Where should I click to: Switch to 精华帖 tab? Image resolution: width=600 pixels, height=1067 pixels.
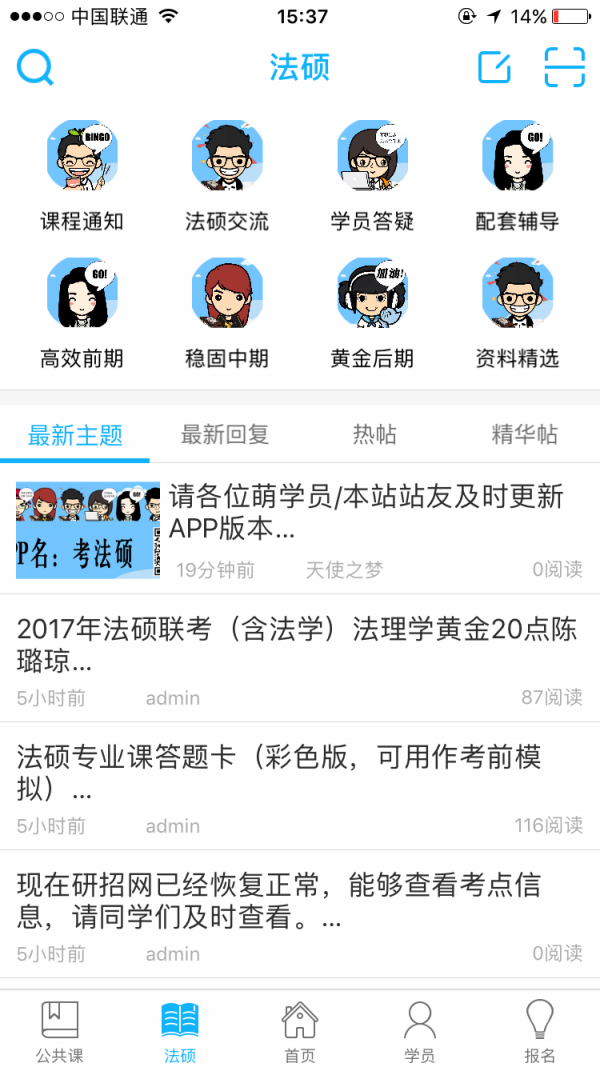pyautogui.click(x=525, y=435)
